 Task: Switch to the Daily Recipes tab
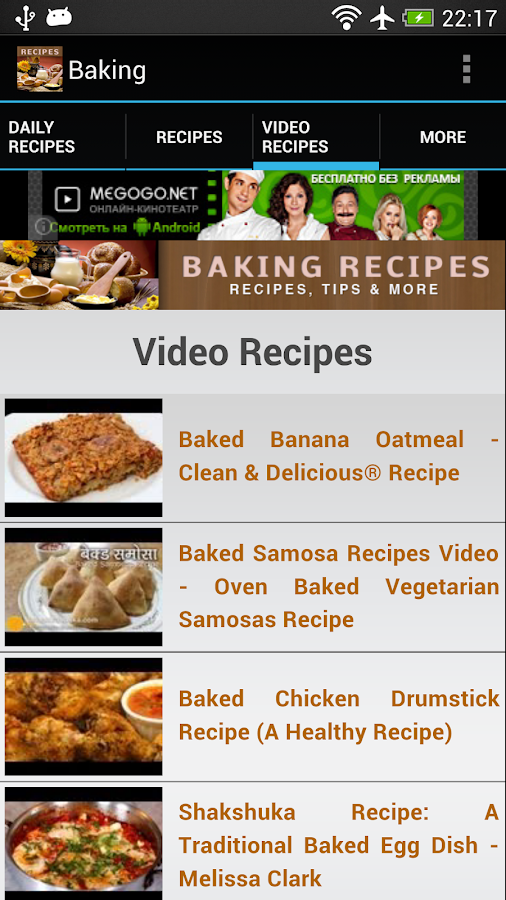tap(63, 137)
